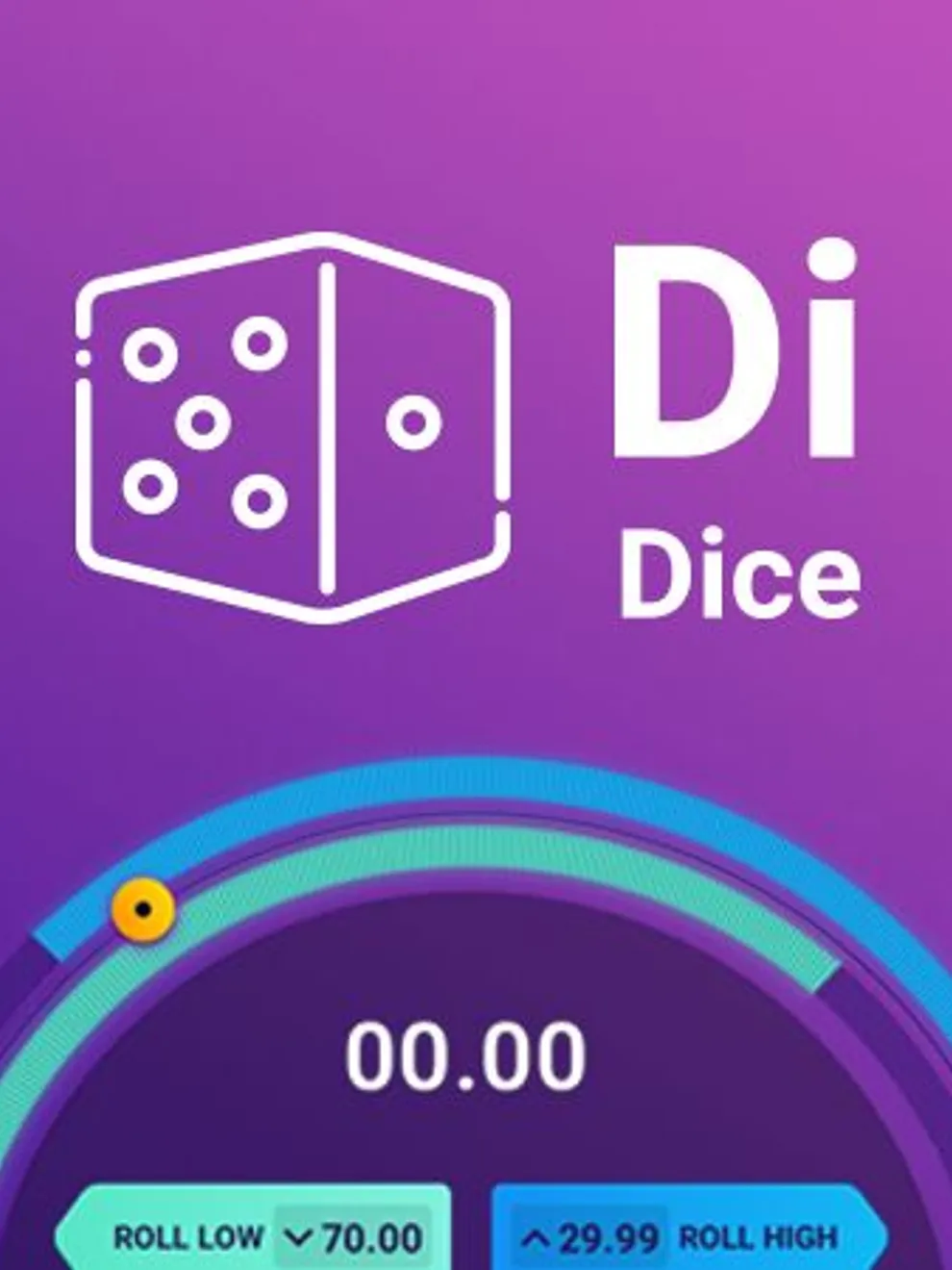Click the 00.00 result display
The height and width of the screenshot is (1270, 952).
[468, 1055]
